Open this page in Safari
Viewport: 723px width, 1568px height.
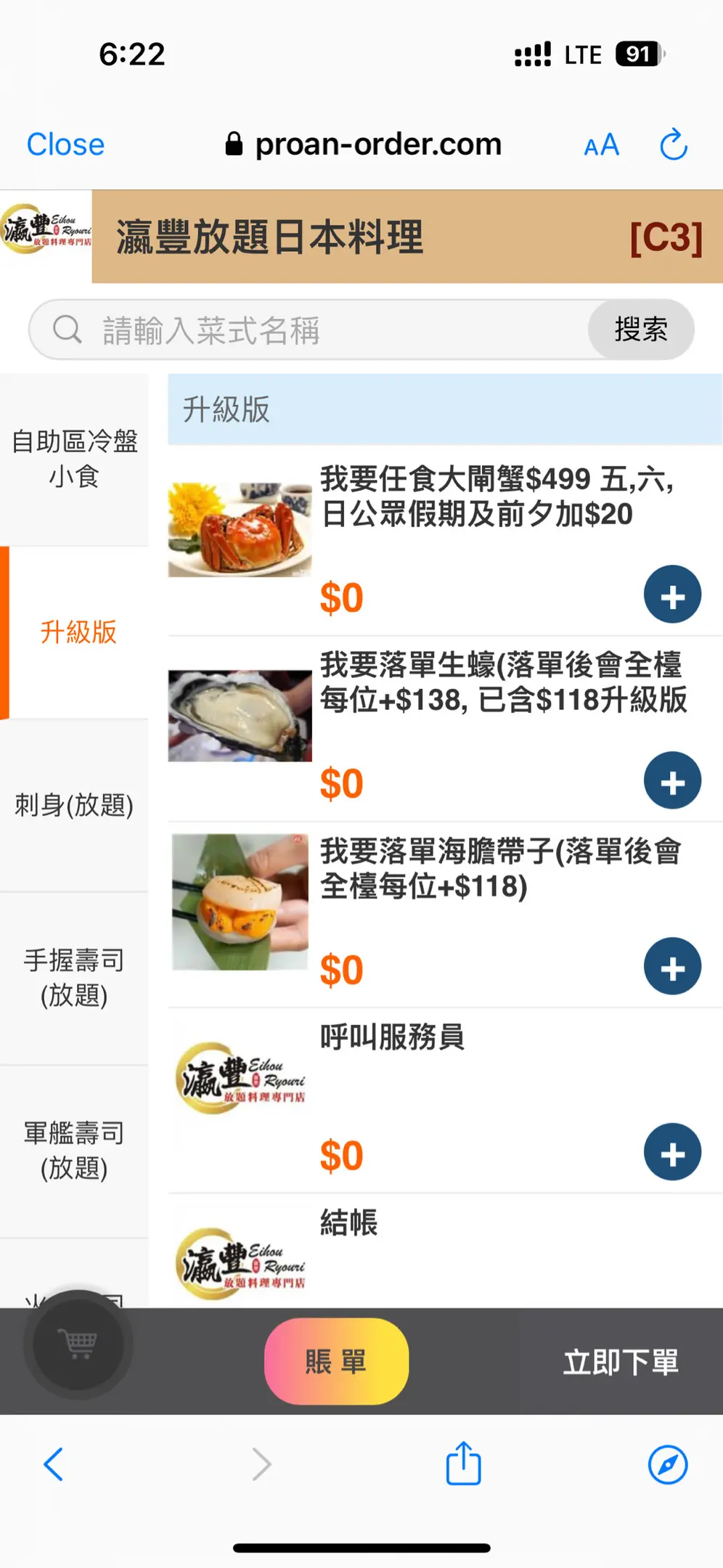click(x=667, y=1463)
